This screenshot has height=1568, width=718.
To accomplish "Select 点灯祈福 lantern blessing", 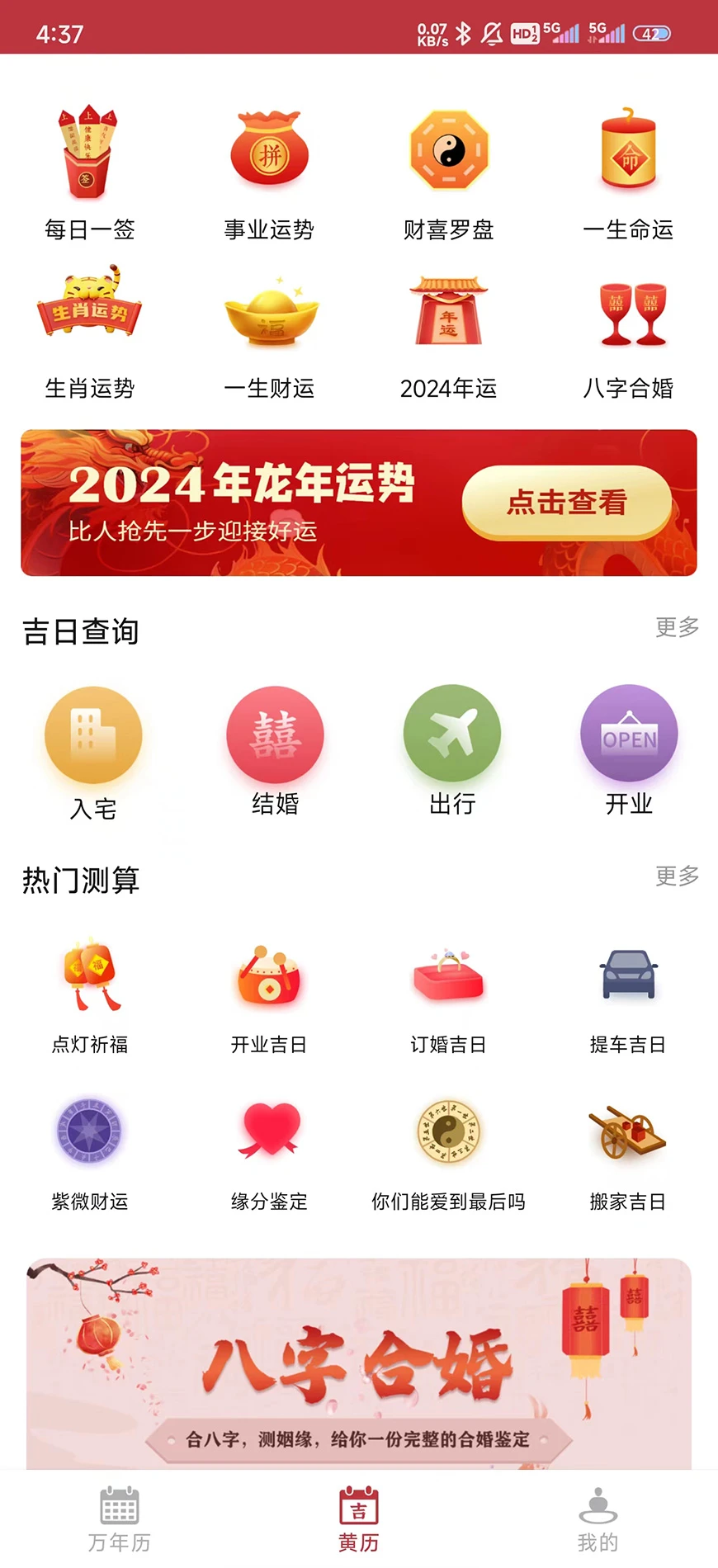I will (x=89, y=978).
